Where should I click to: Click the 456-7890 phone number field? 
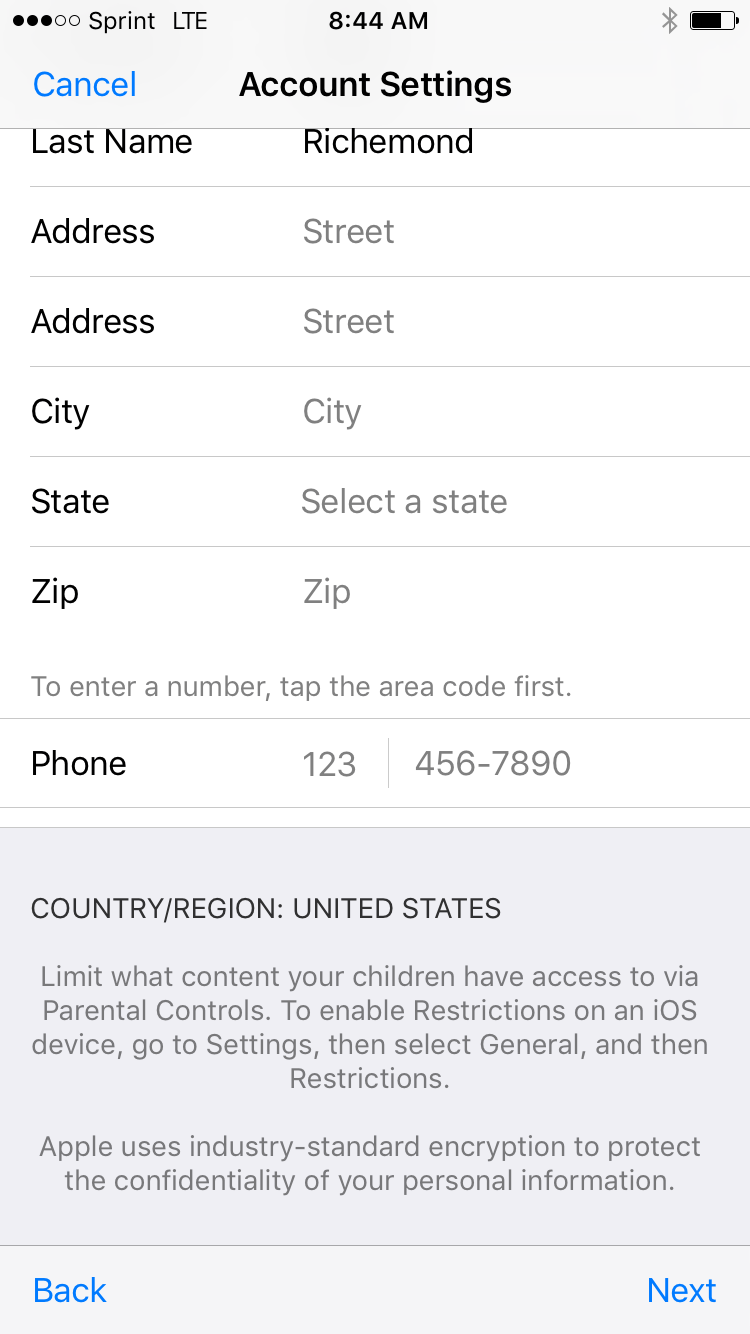(x=492, y=763)
